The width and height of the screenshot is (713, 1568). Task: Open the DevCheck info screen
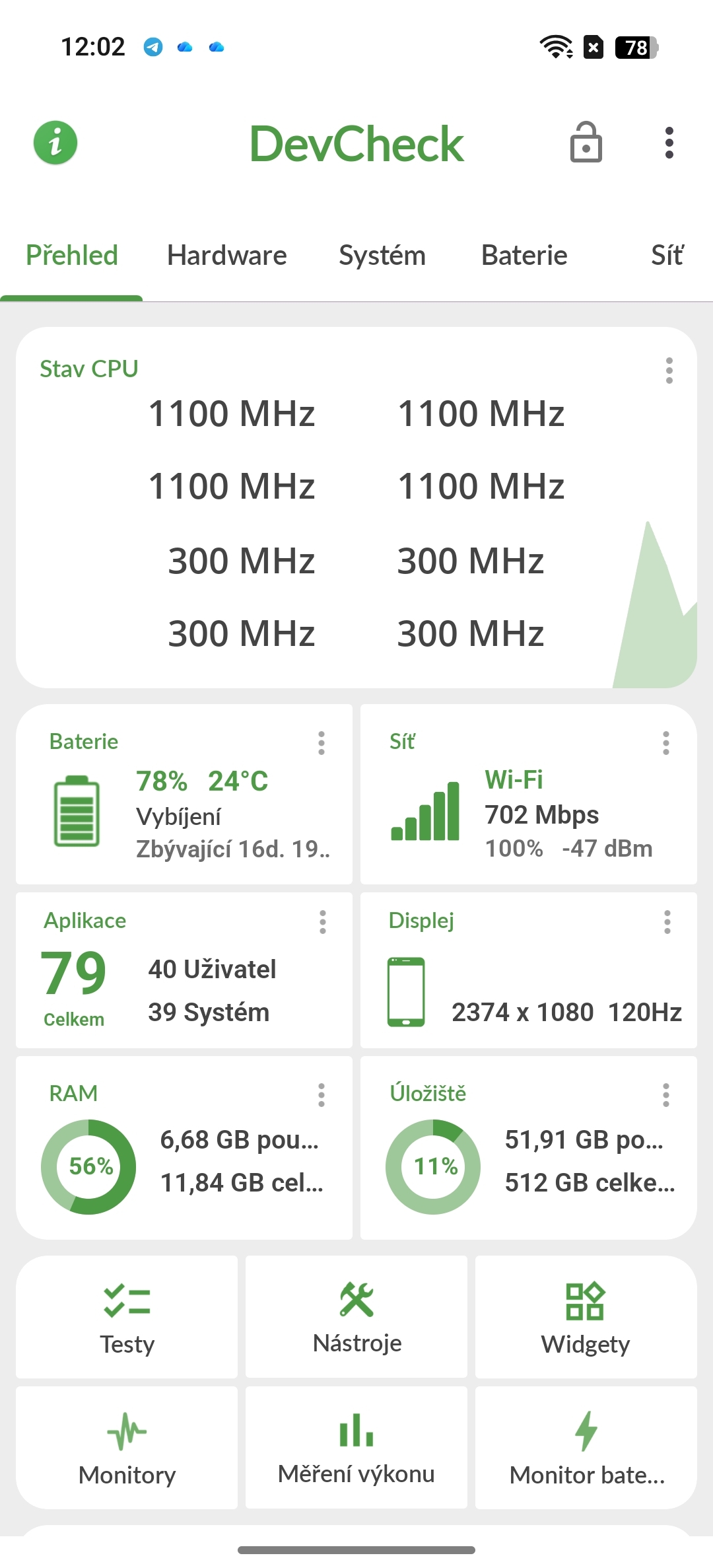coord(55,143)
